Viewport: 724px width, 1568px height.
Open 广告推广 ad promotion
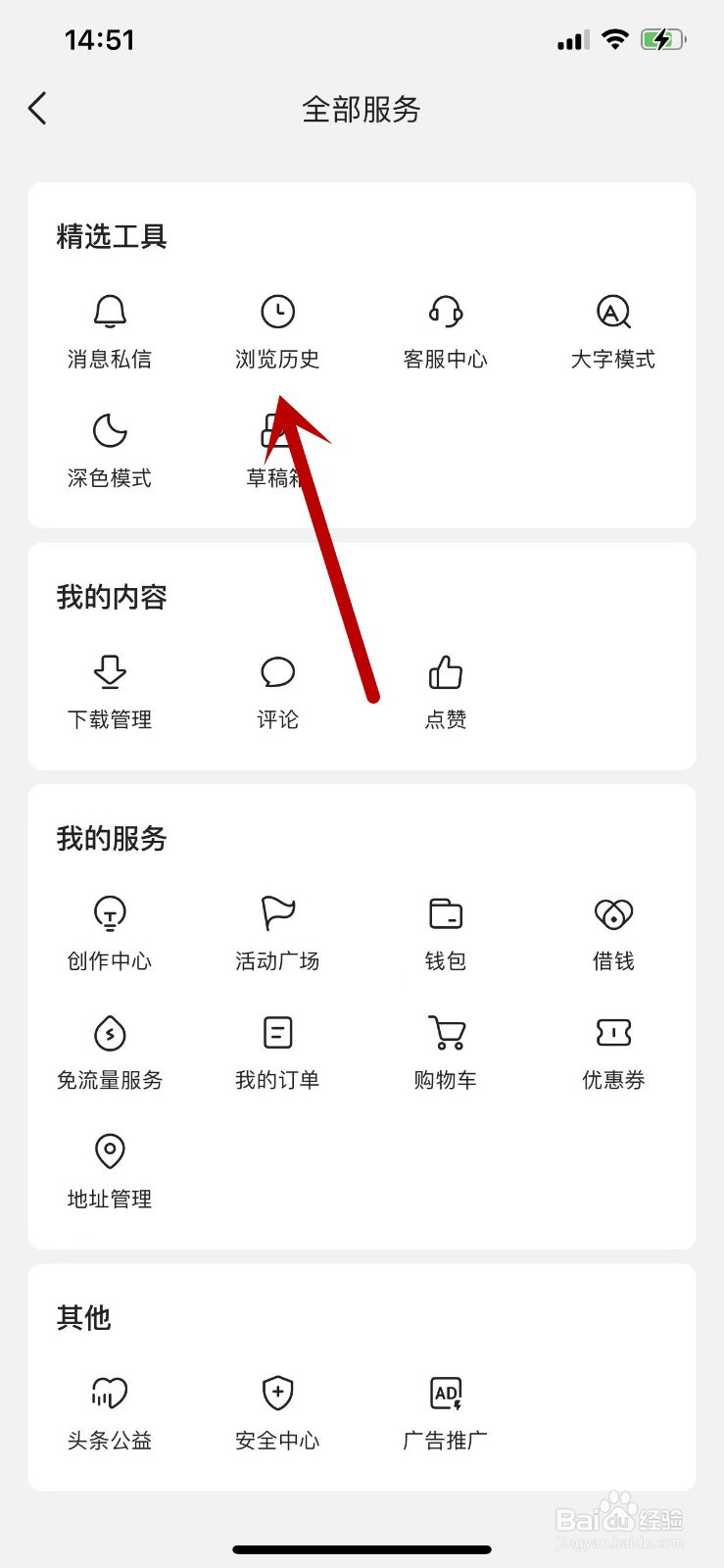point(445,1411)
